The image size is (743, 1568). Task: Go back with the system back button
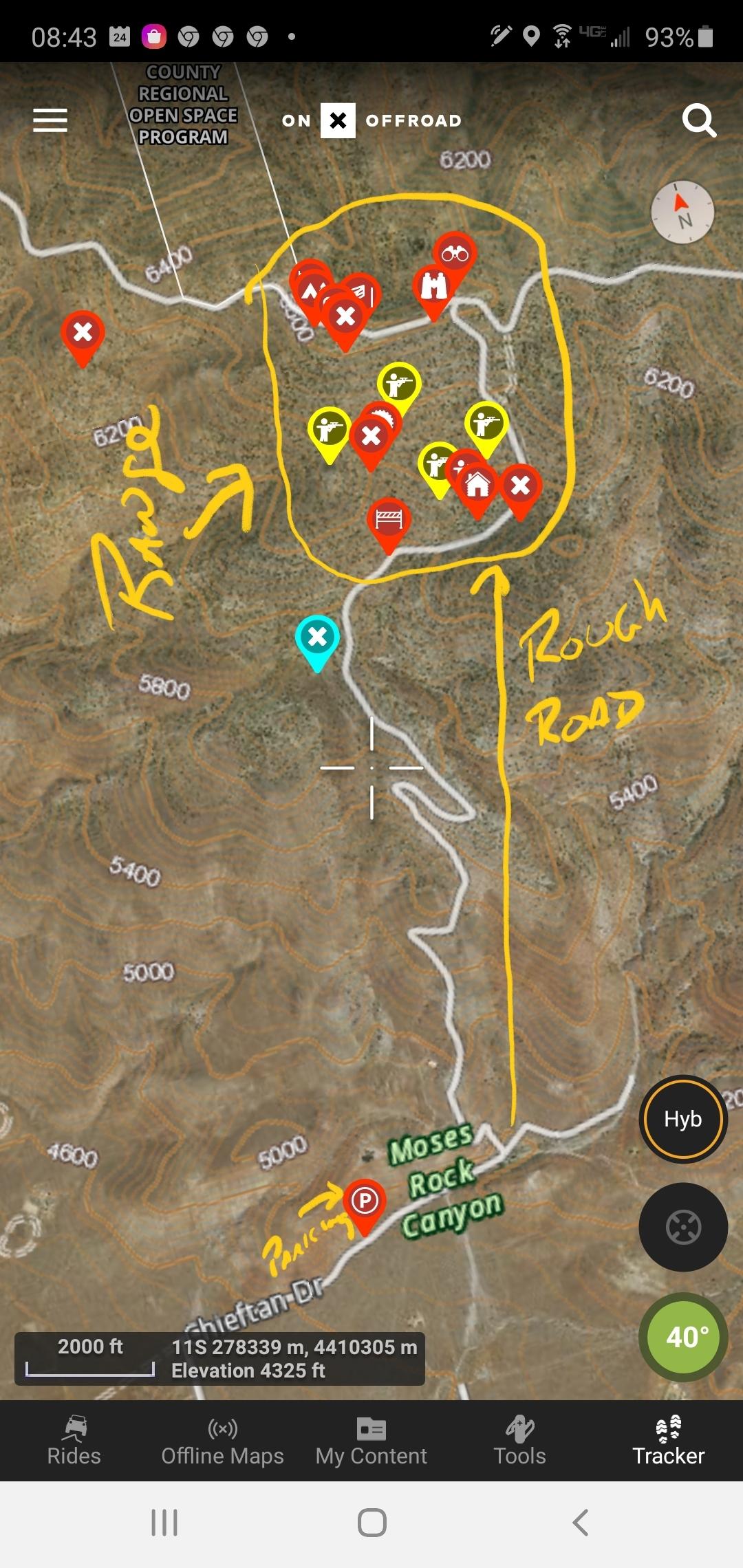click(x=581, y=1523)
